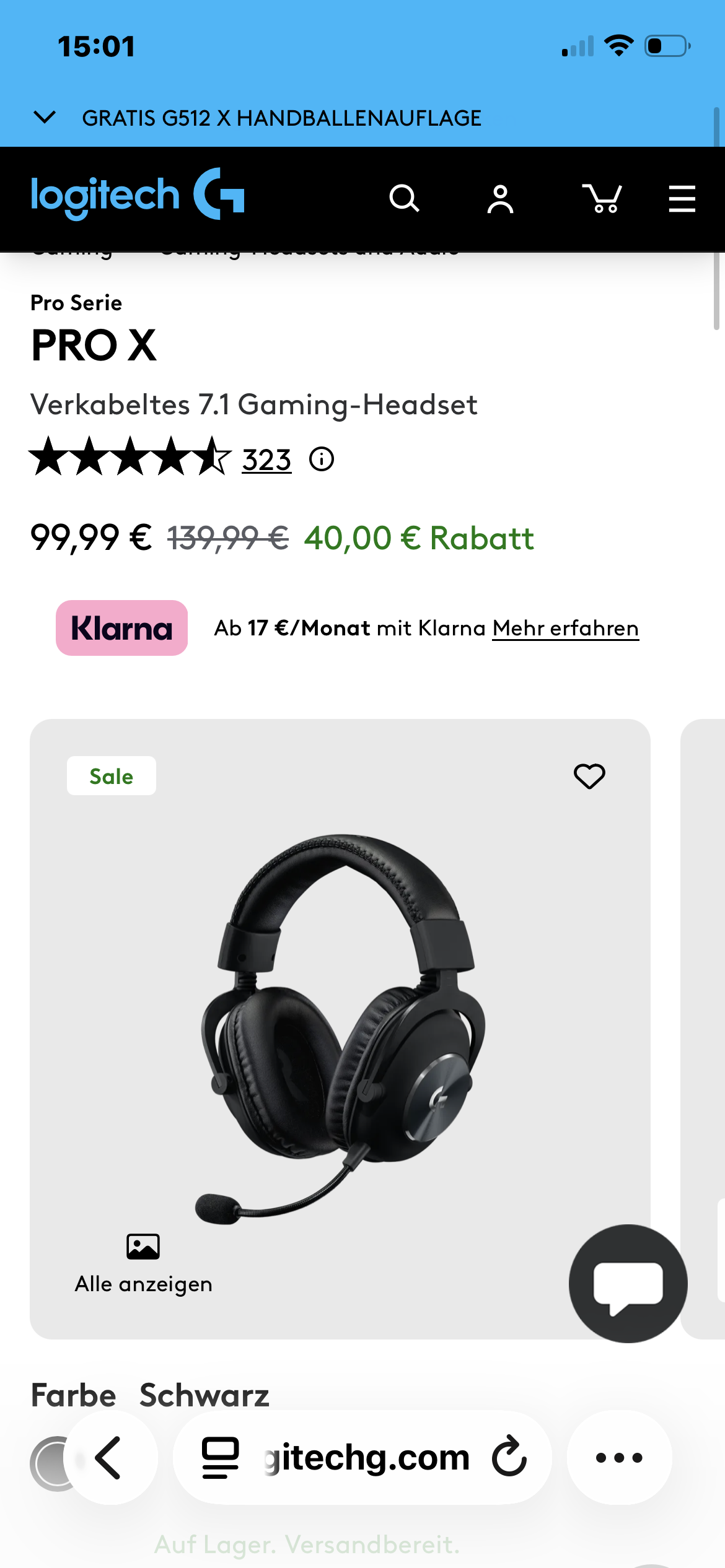Add headset to wishlist heart
The image size is (725, 1568).
point(589,776)
